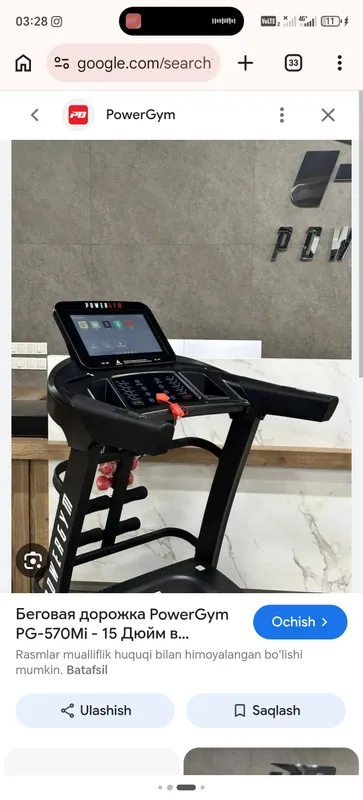Open more options next to PowerGym
This screenshot has width=363, height=800.
(x=281, y=115)
